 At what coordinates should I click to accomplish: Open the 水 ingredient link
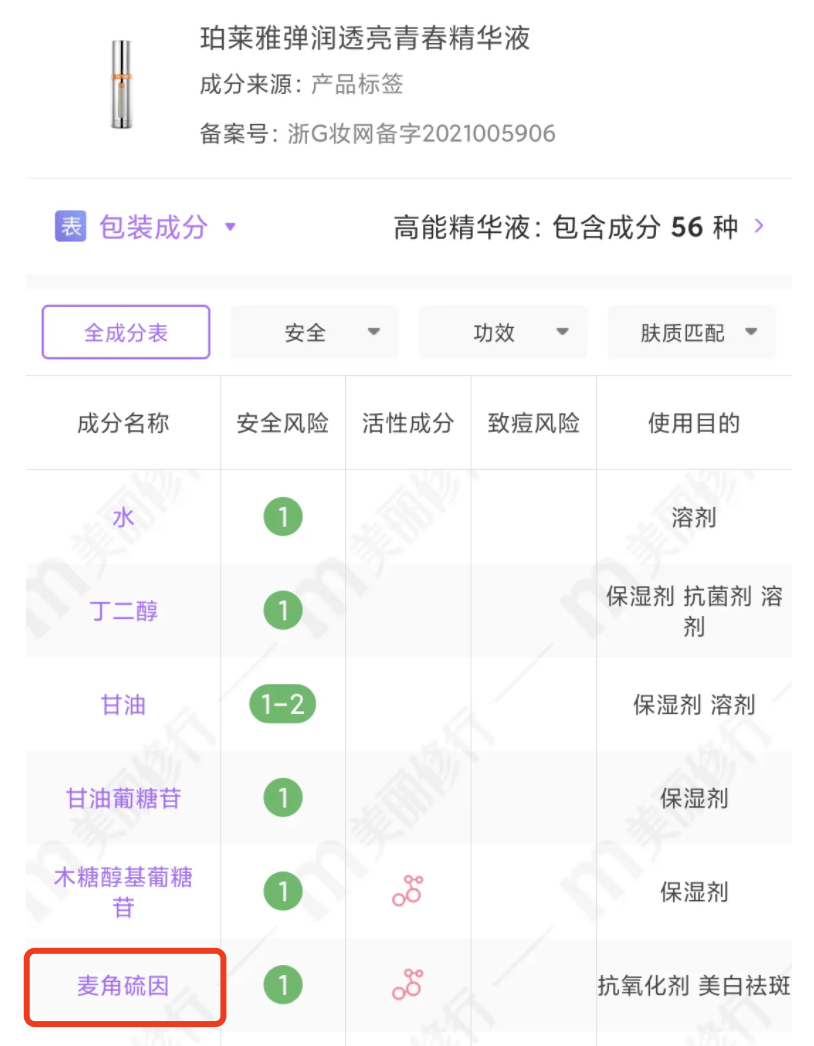click(122, 516)
